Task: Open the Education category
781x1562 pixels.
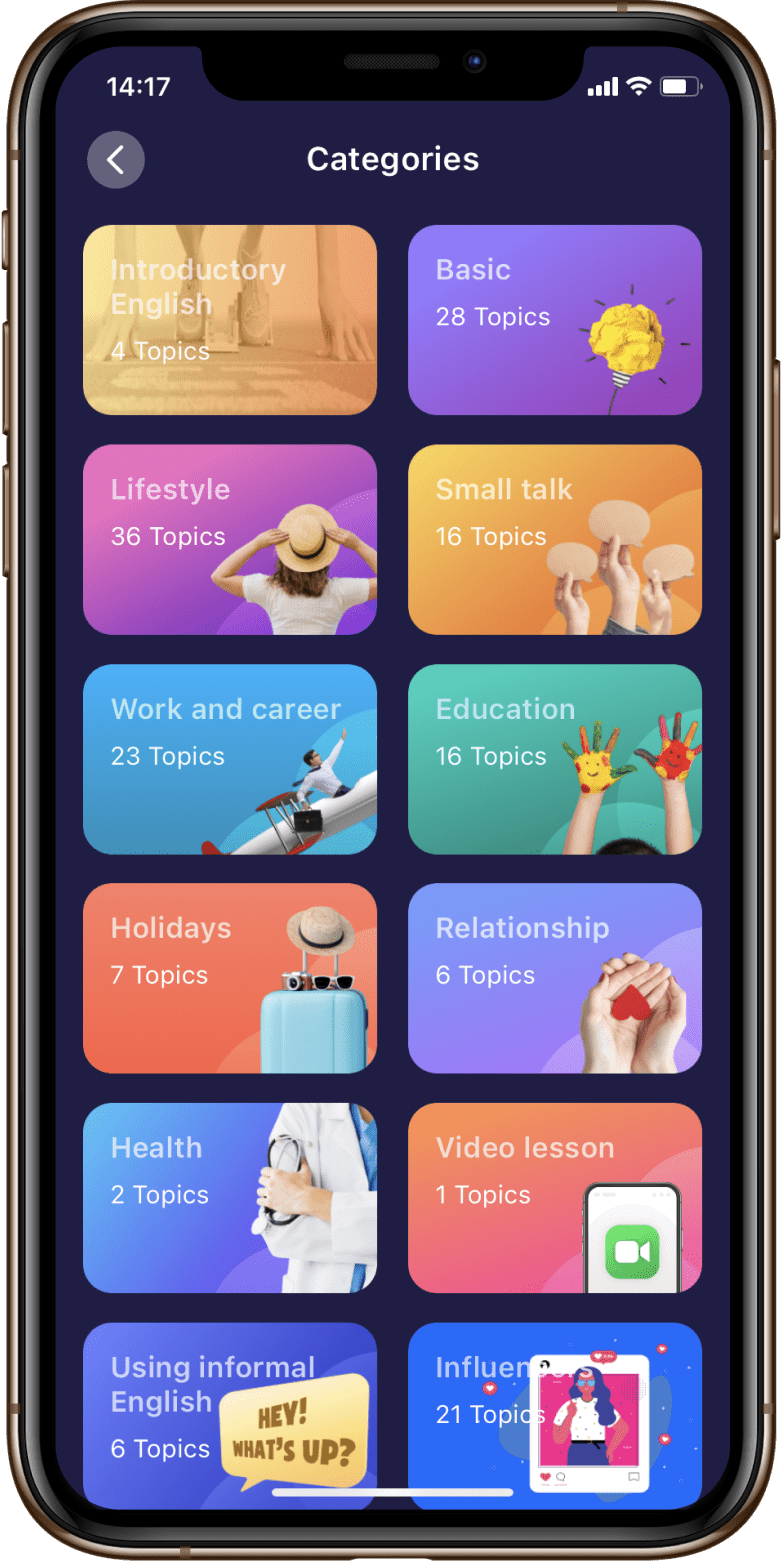Action: [554, 759]
